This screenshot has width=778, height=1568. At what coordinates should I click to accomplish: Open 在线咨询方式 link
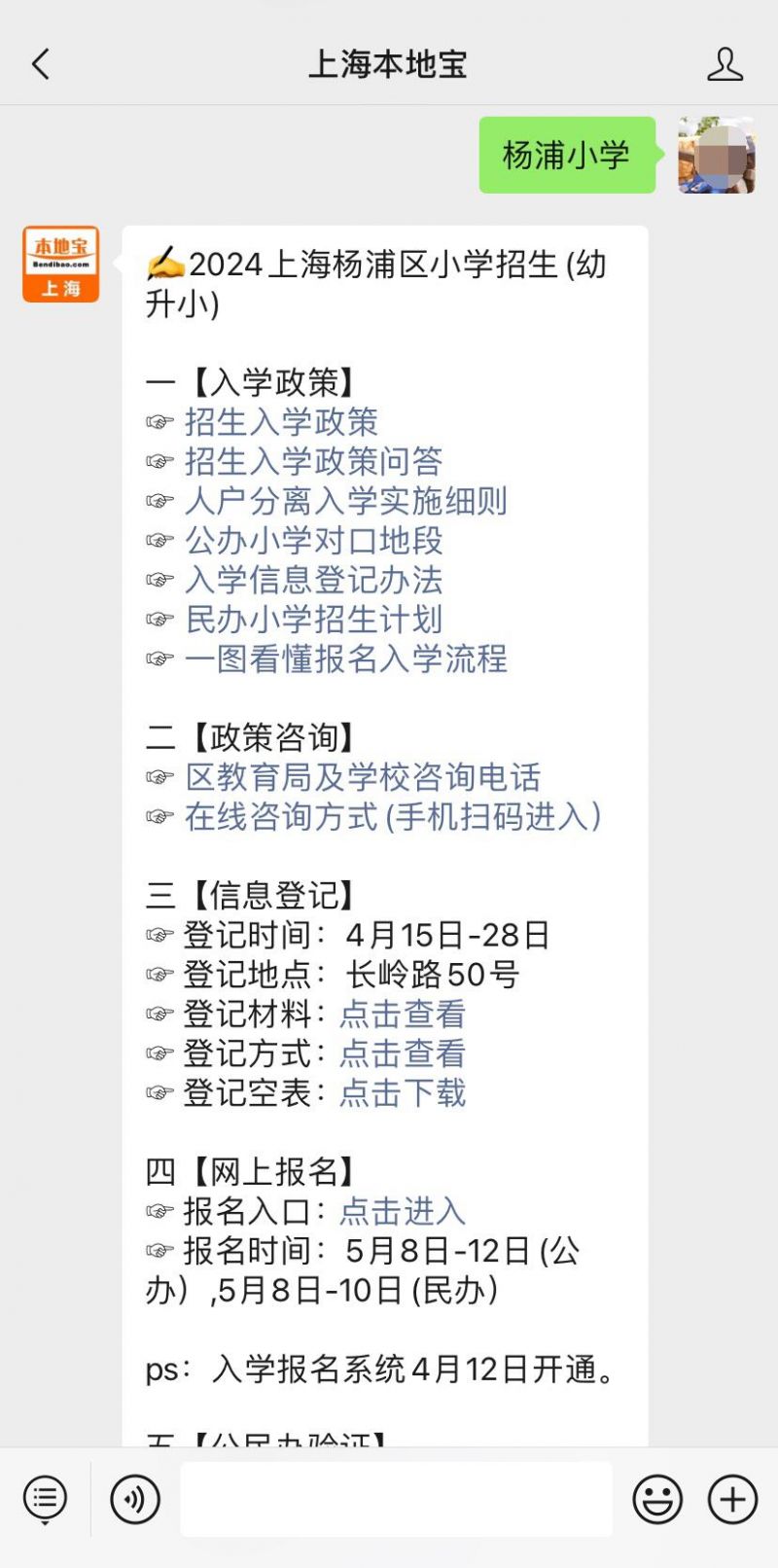(x=393, y=817)
